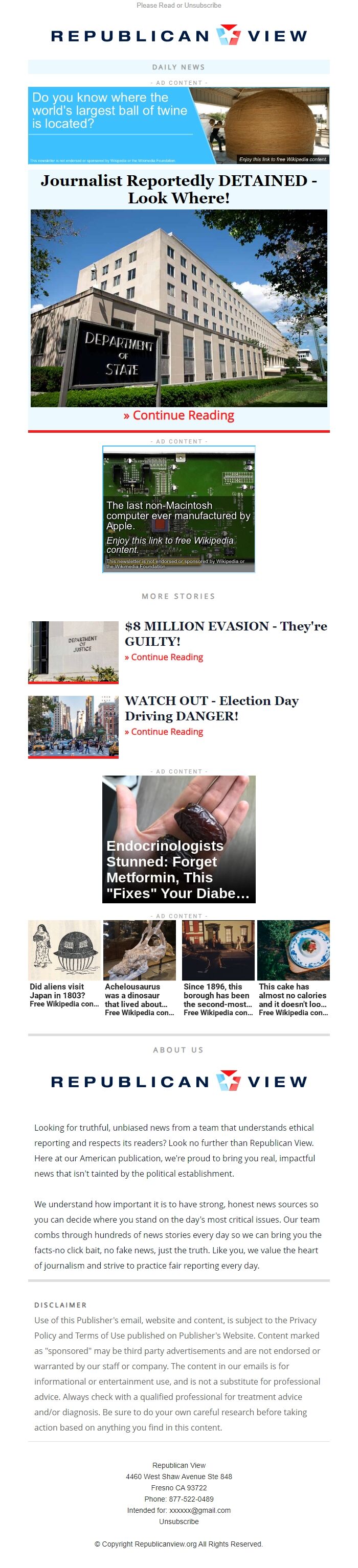Open the Department of State article image
Image resolution: width=358 pixels, height=1568 pixels.
pos(178,308)
